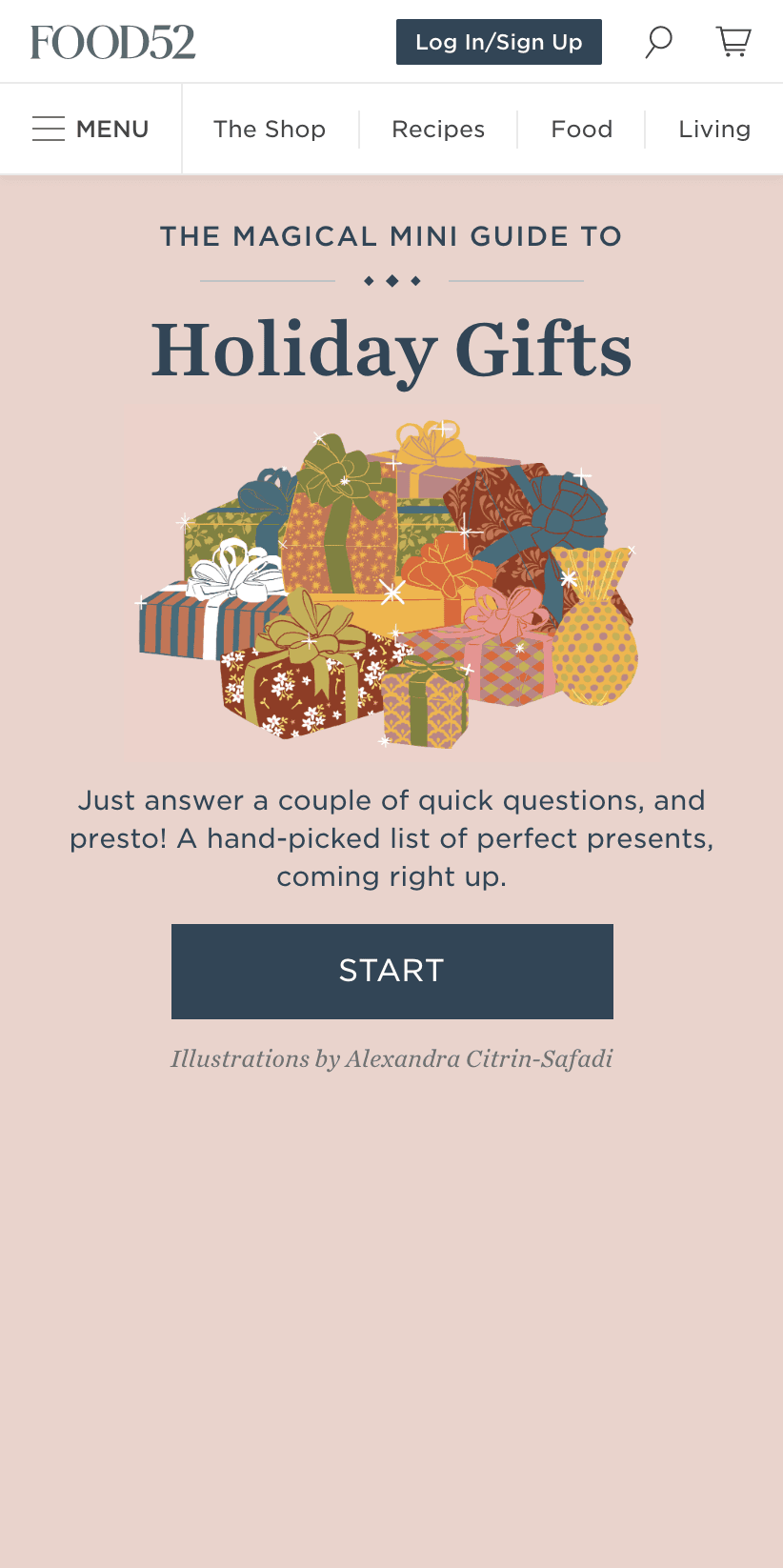This screenshot has height=1568, width=783.
Task: Tap Log In/Sign Up button
Action: click(498, 42)
